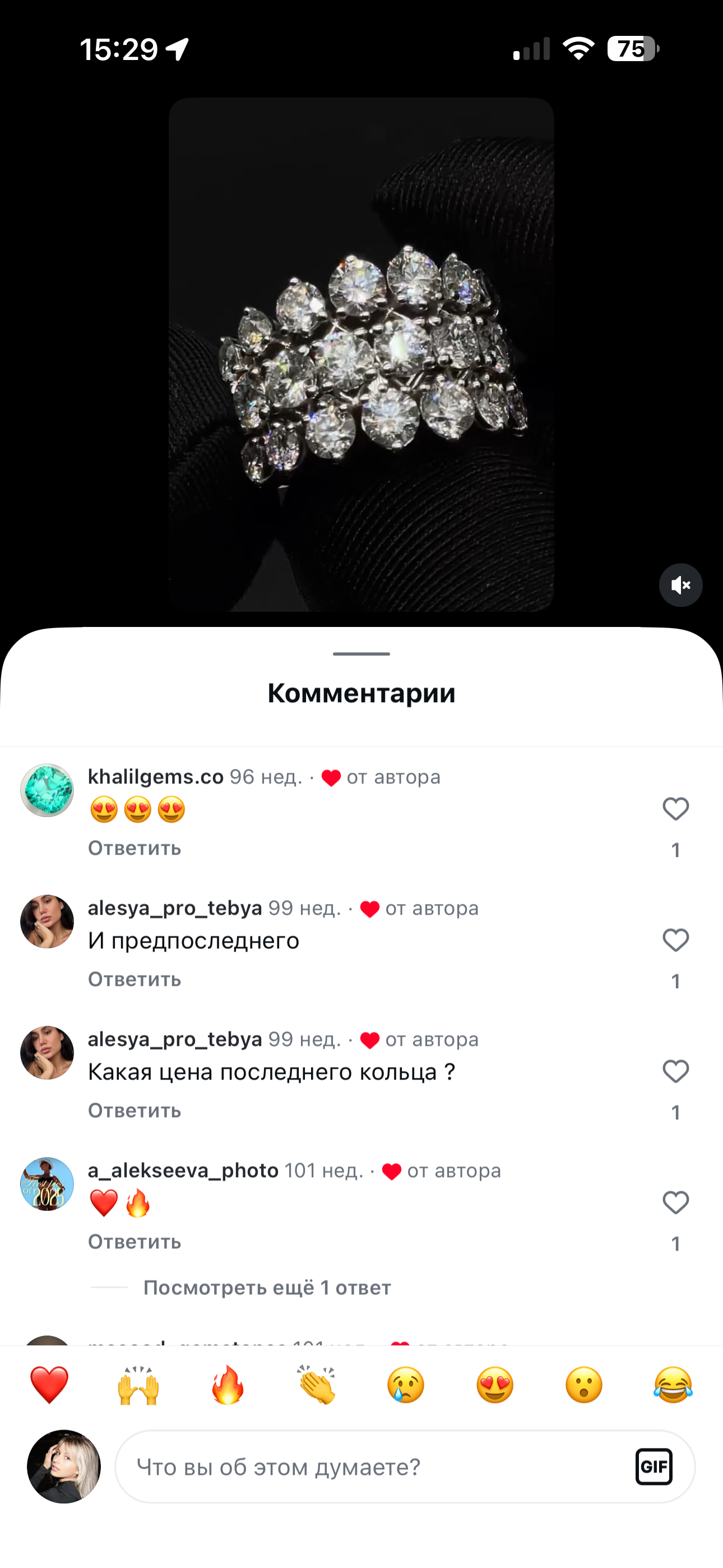723x1568 pixels.
Task: Add the fire emoji quick reaction
Action: (228, 1385)
